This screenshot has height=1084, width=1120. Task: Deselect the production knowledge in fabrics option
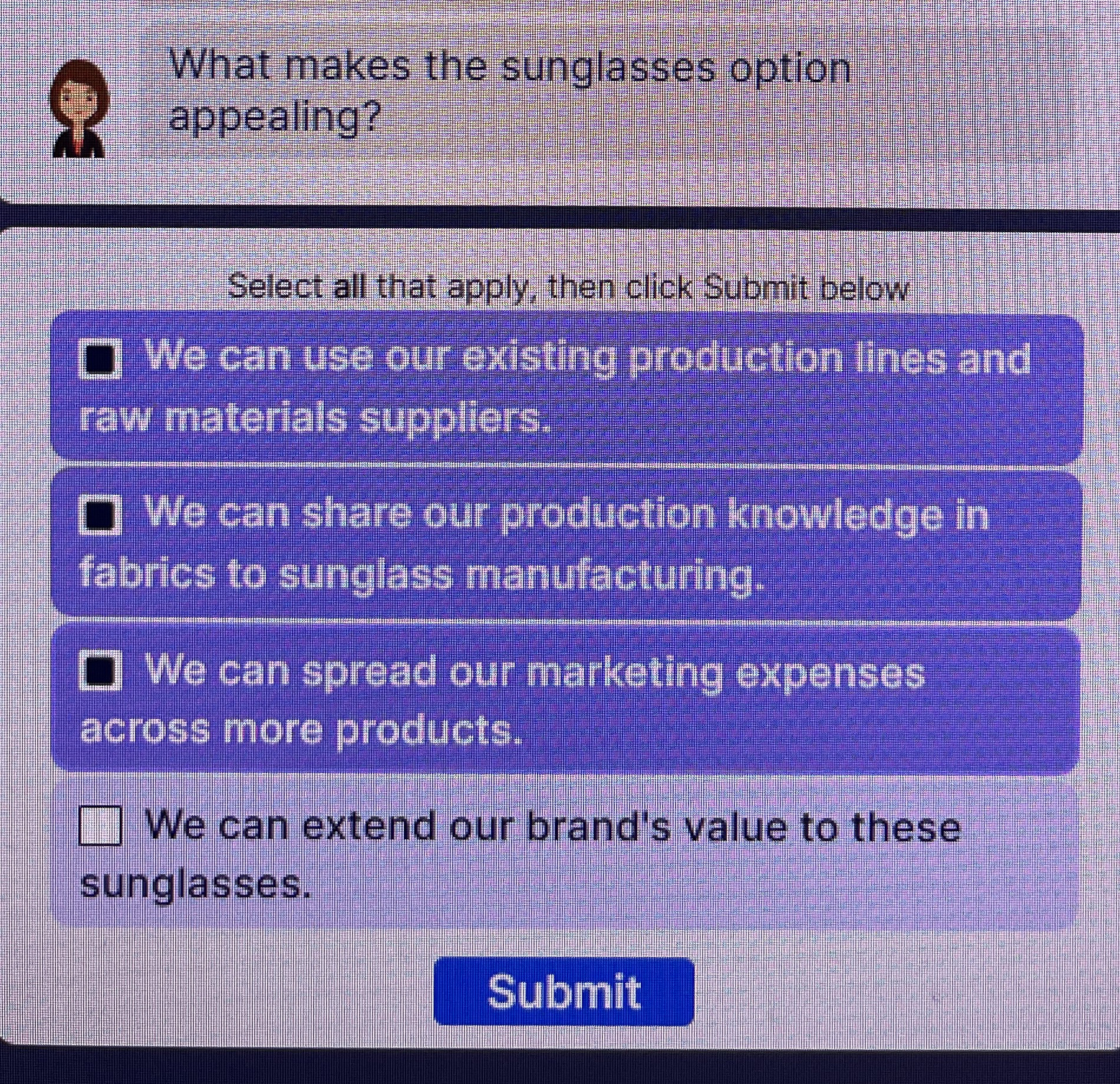click(x=100, y=515)
